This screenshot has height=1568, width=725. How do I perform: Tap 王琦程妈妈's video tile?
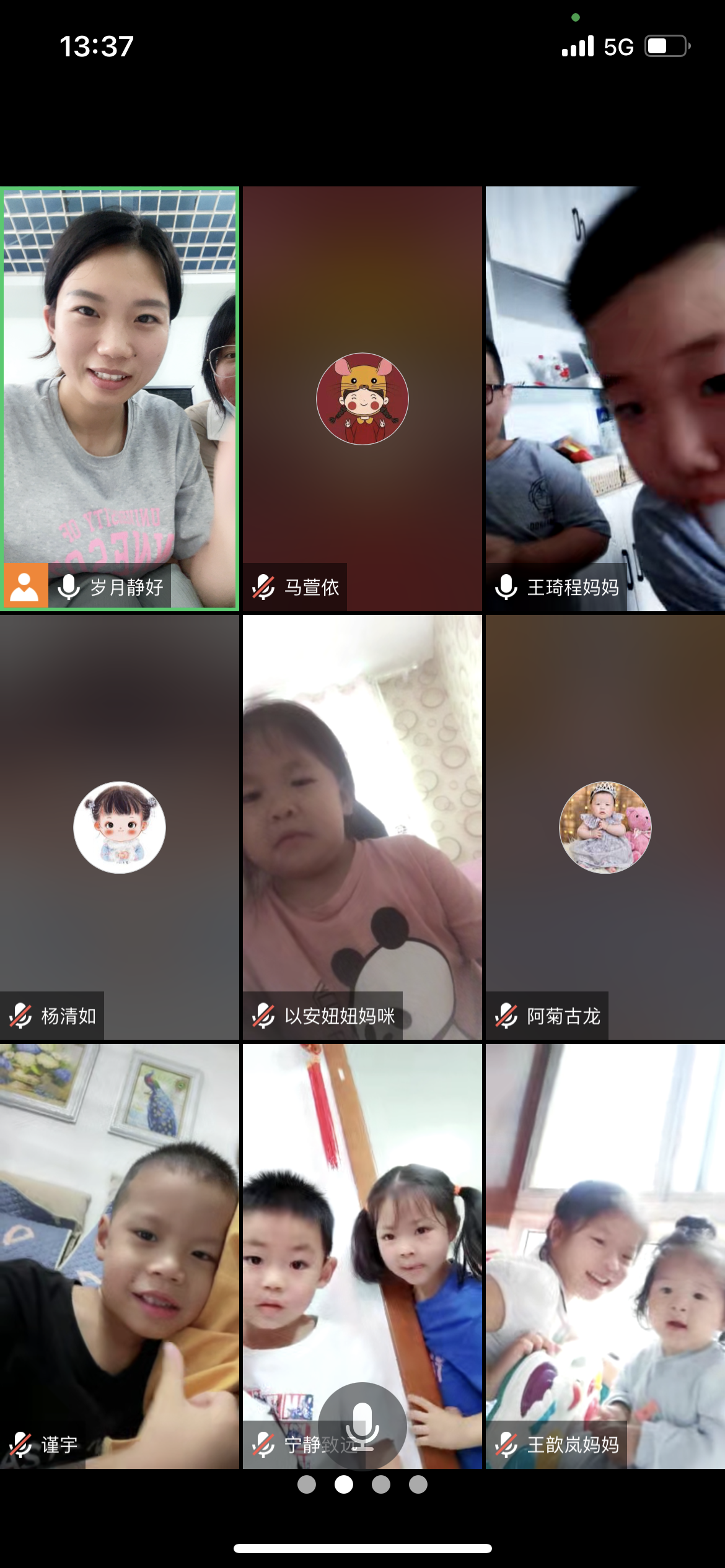click(x=605, y=398)
